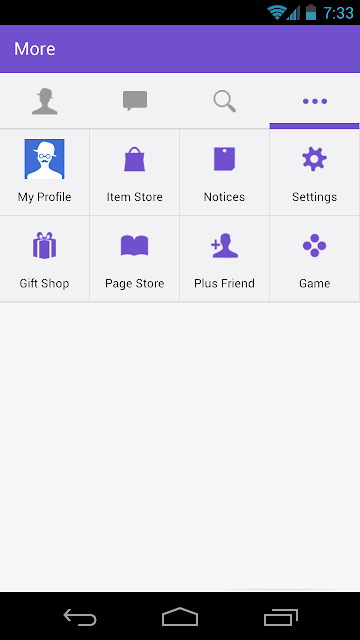Screen dimensions: 360x640
Task: View Notices
Action: point(224,172)
